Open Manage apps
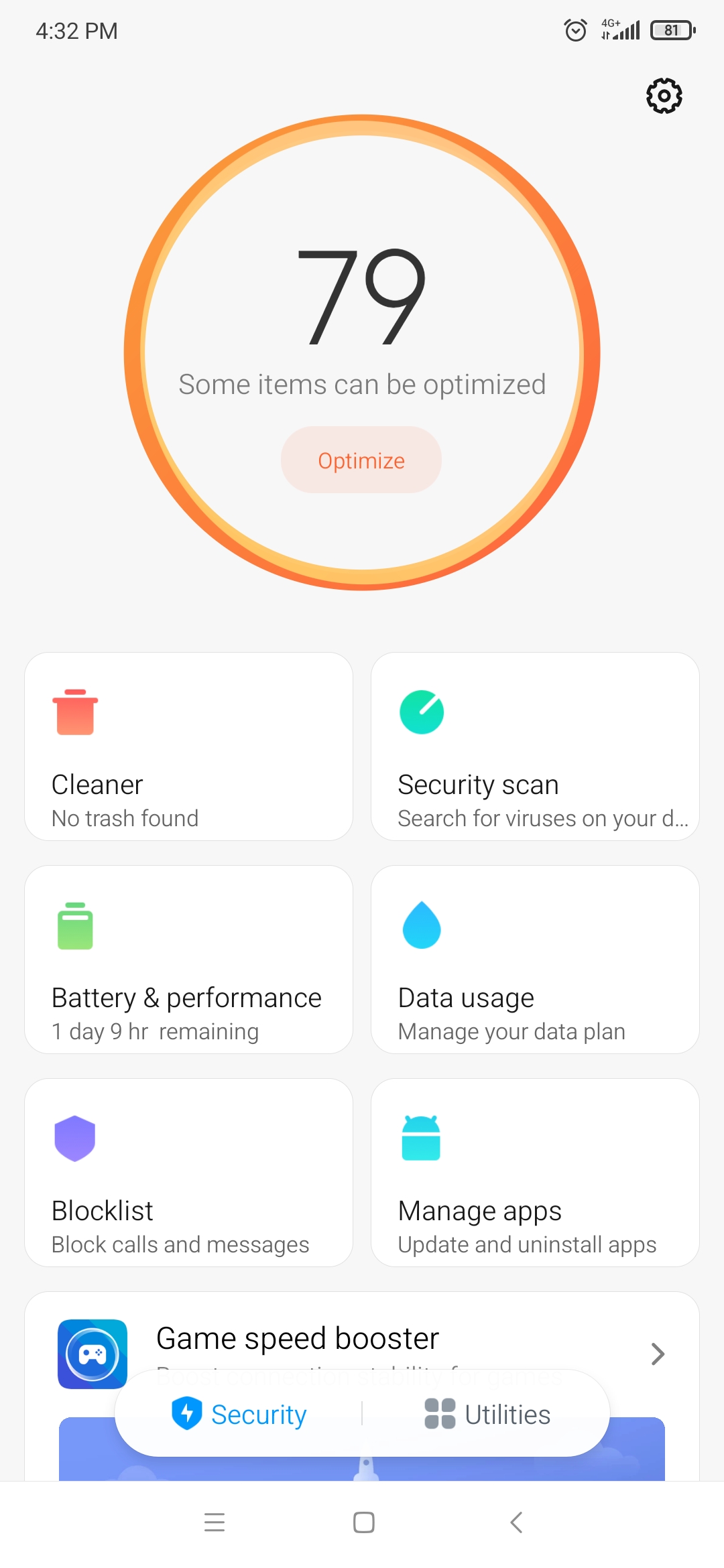This screenshot has height=1568, width=724. tap(535, 1173)
